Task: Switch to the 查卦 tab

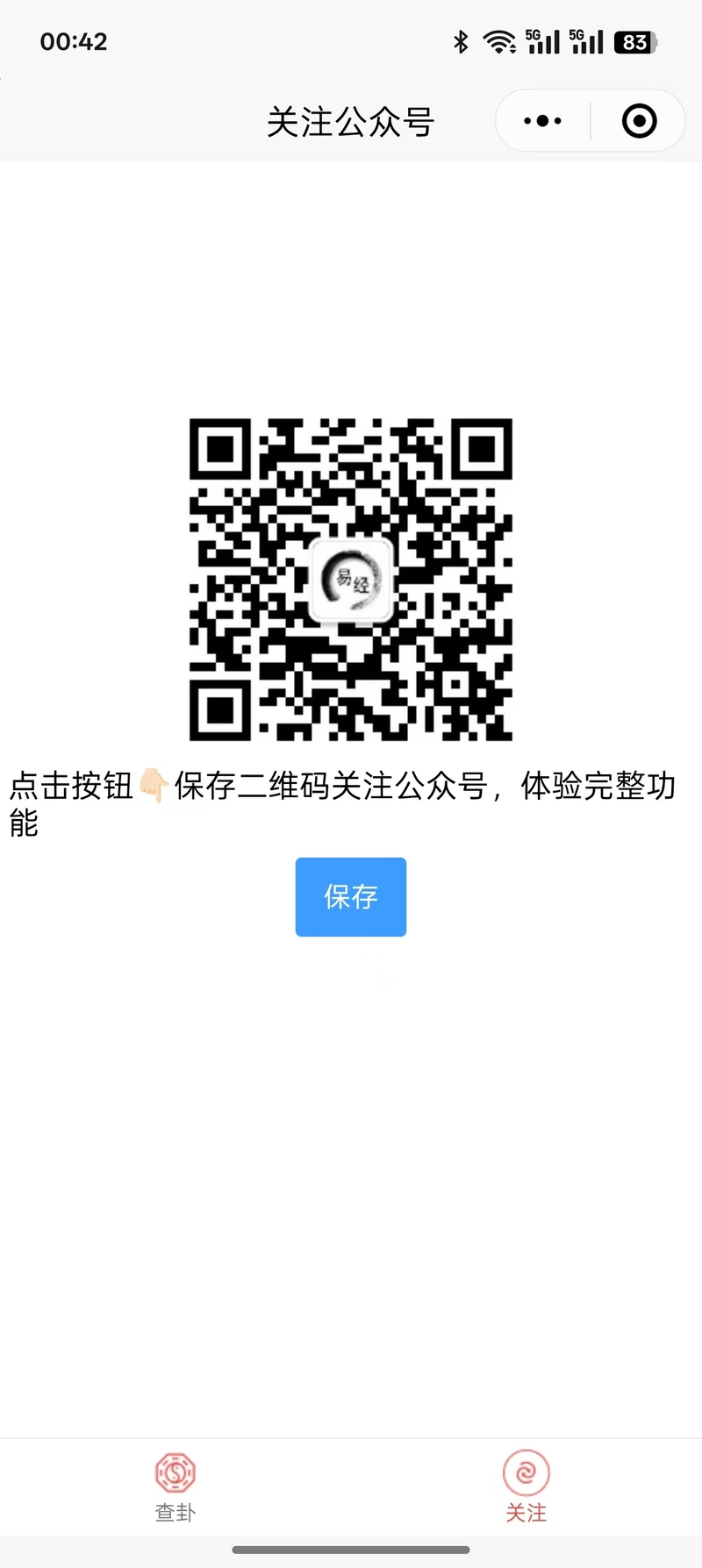Action: coord(175,1487)
